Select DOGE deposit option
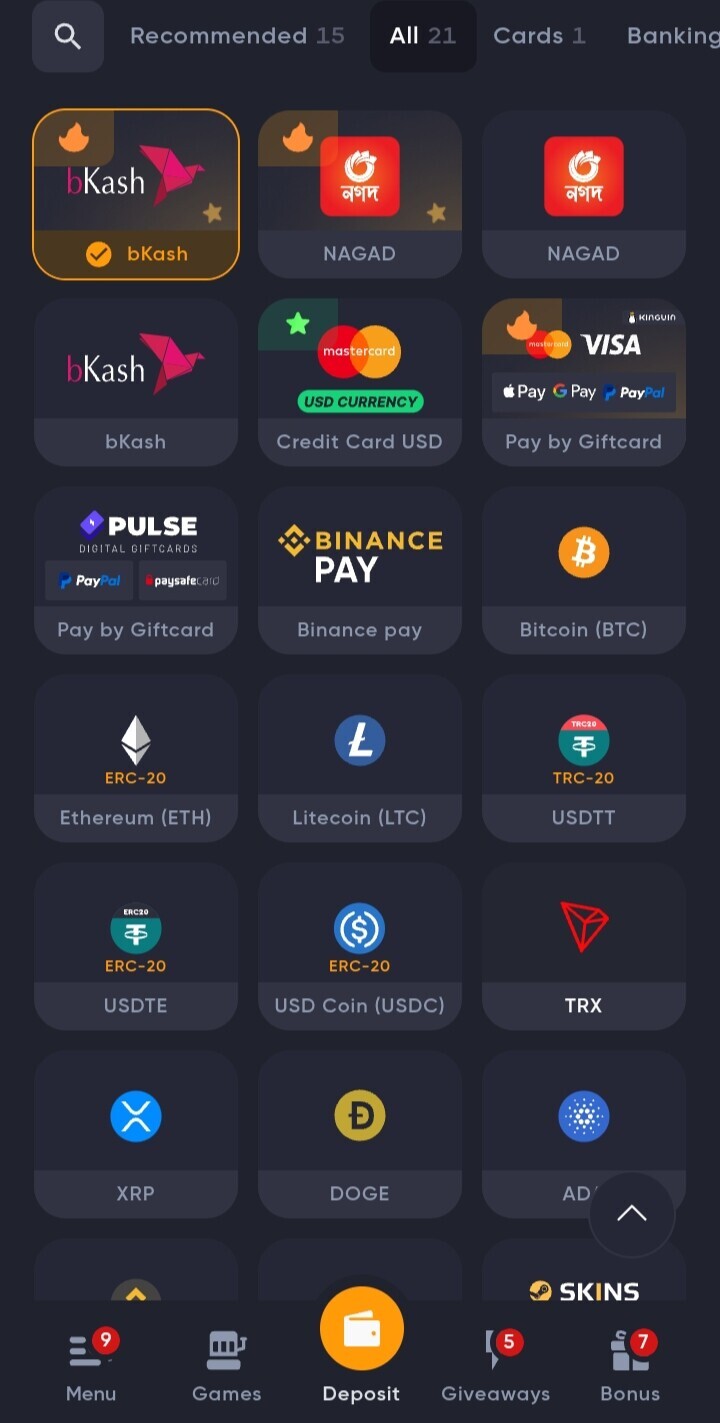 (x=360, y=1134)
